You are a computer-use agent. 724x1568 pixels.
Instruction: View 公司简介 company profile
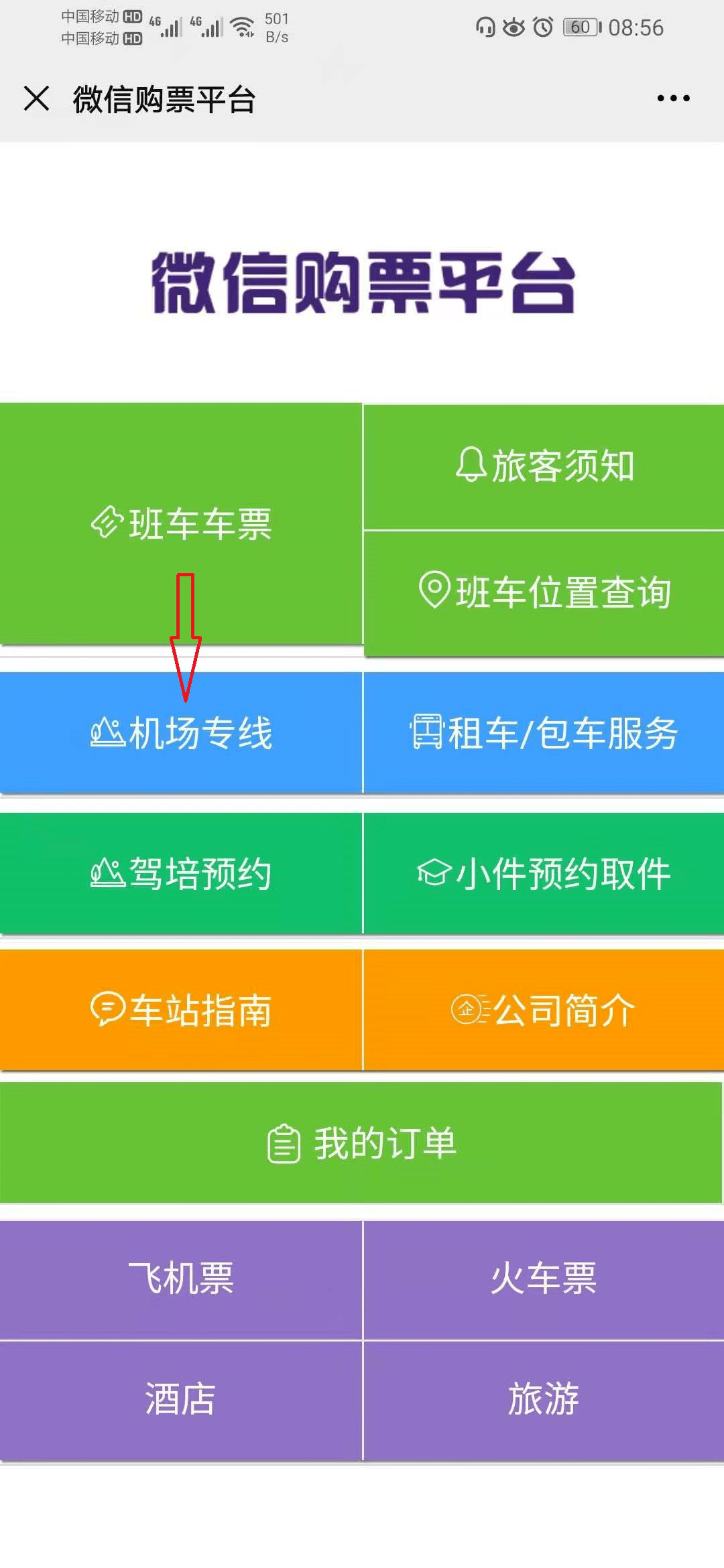(x=544, y=1010)
